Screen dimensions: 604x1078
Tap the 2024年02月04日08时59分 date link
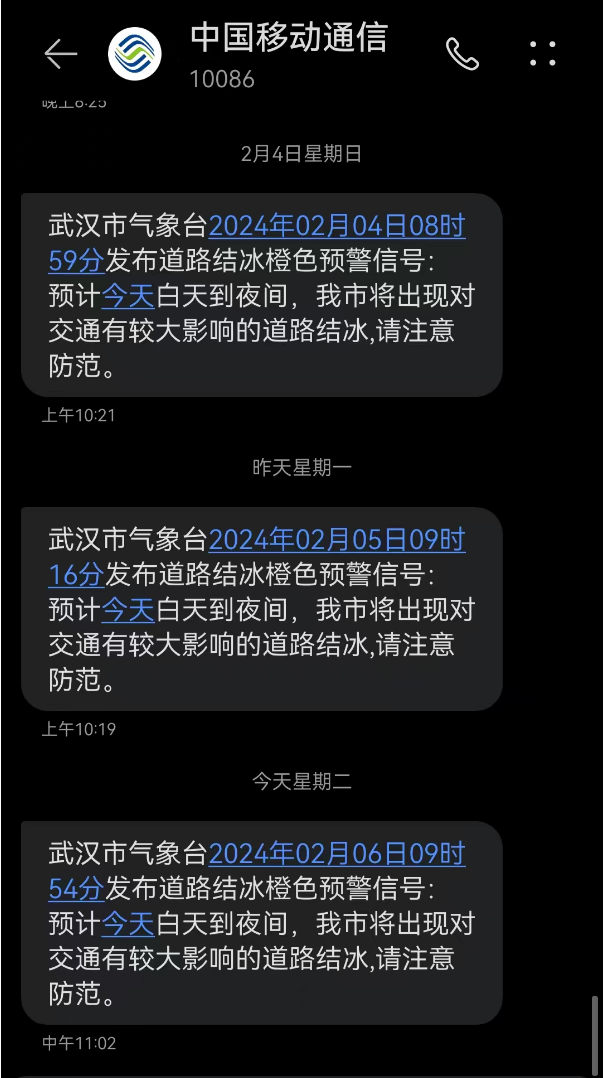336,227
